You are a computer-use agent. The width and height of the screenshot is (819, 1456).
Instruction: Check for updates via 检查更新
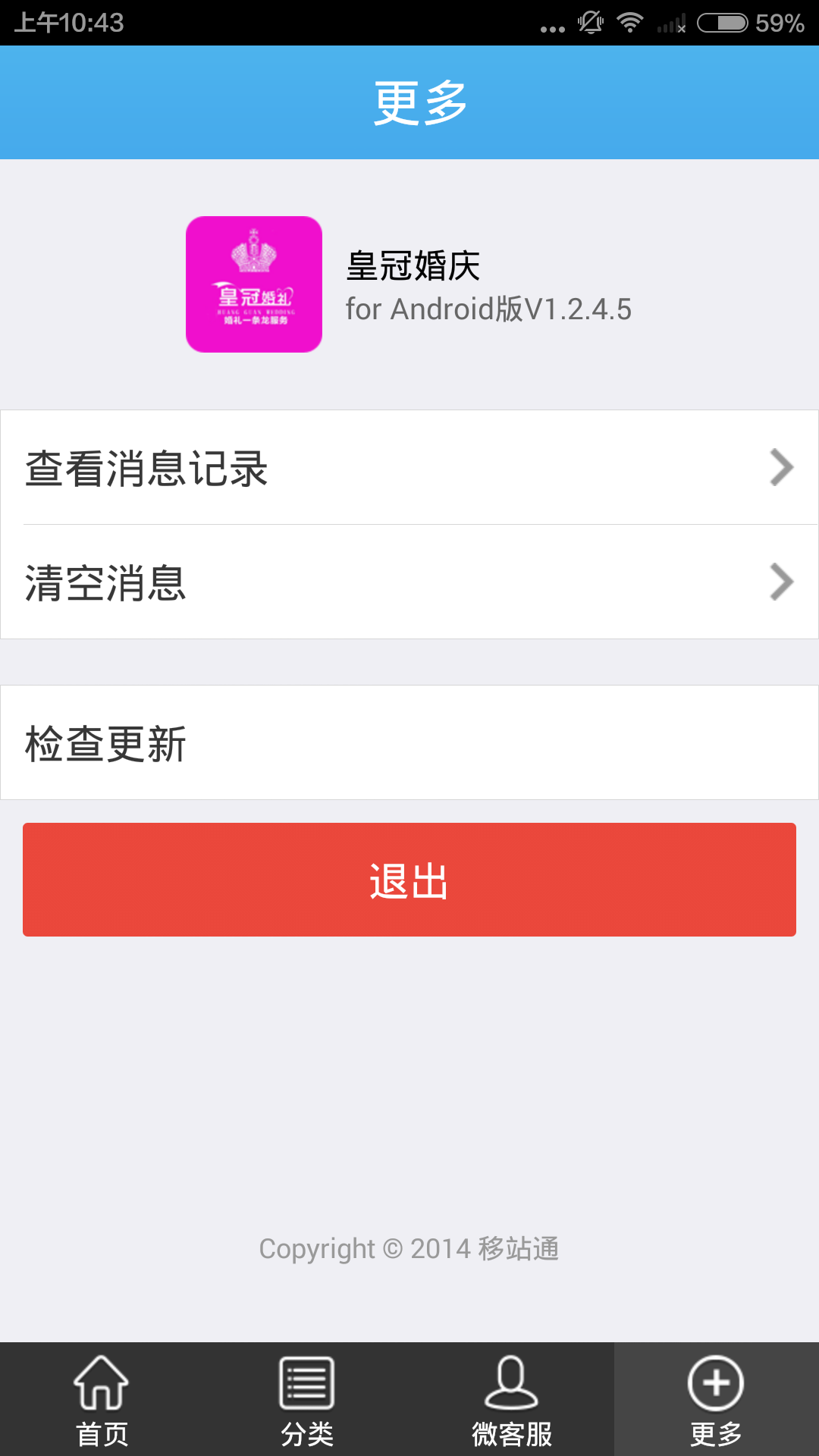tap(409, 742)
